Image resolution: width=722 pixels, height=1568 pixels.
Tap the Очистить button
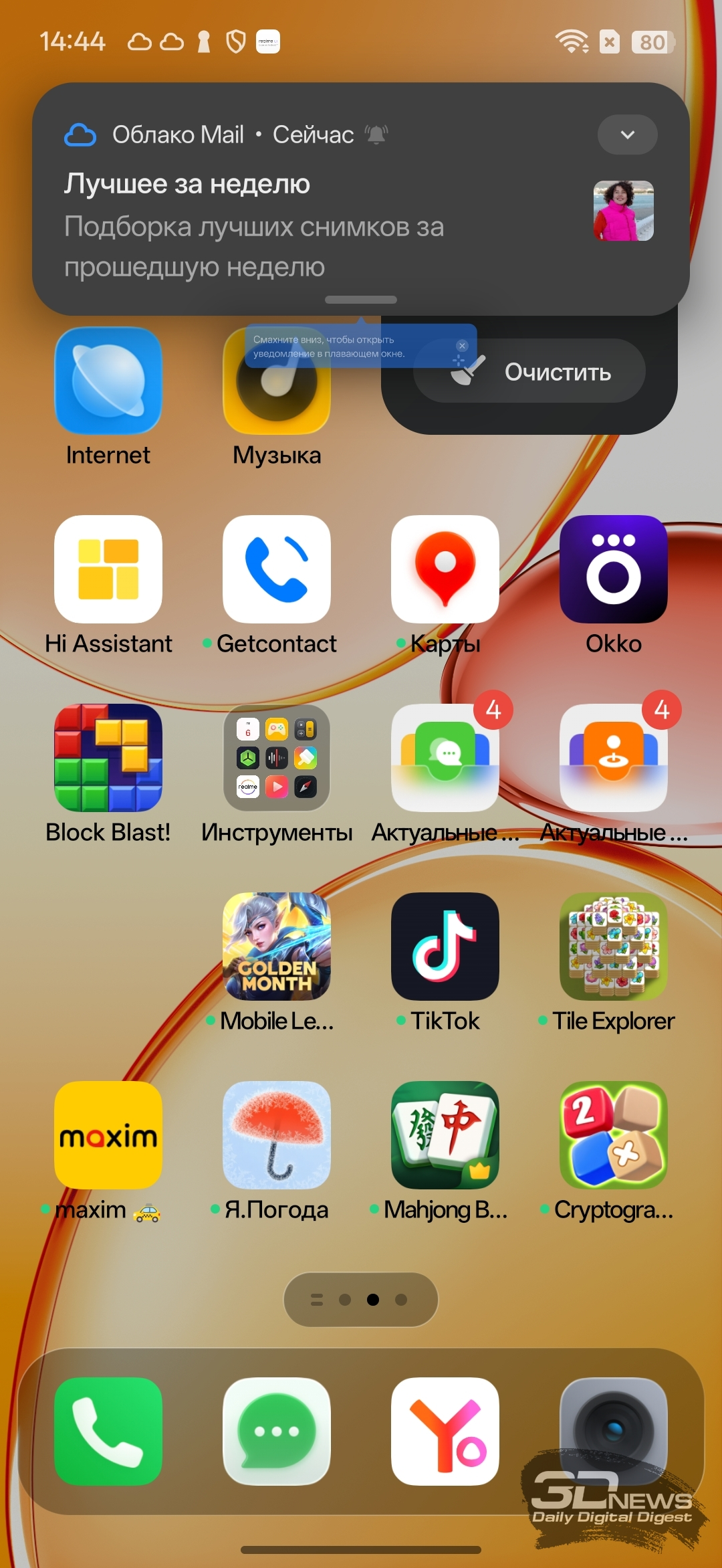529,371
